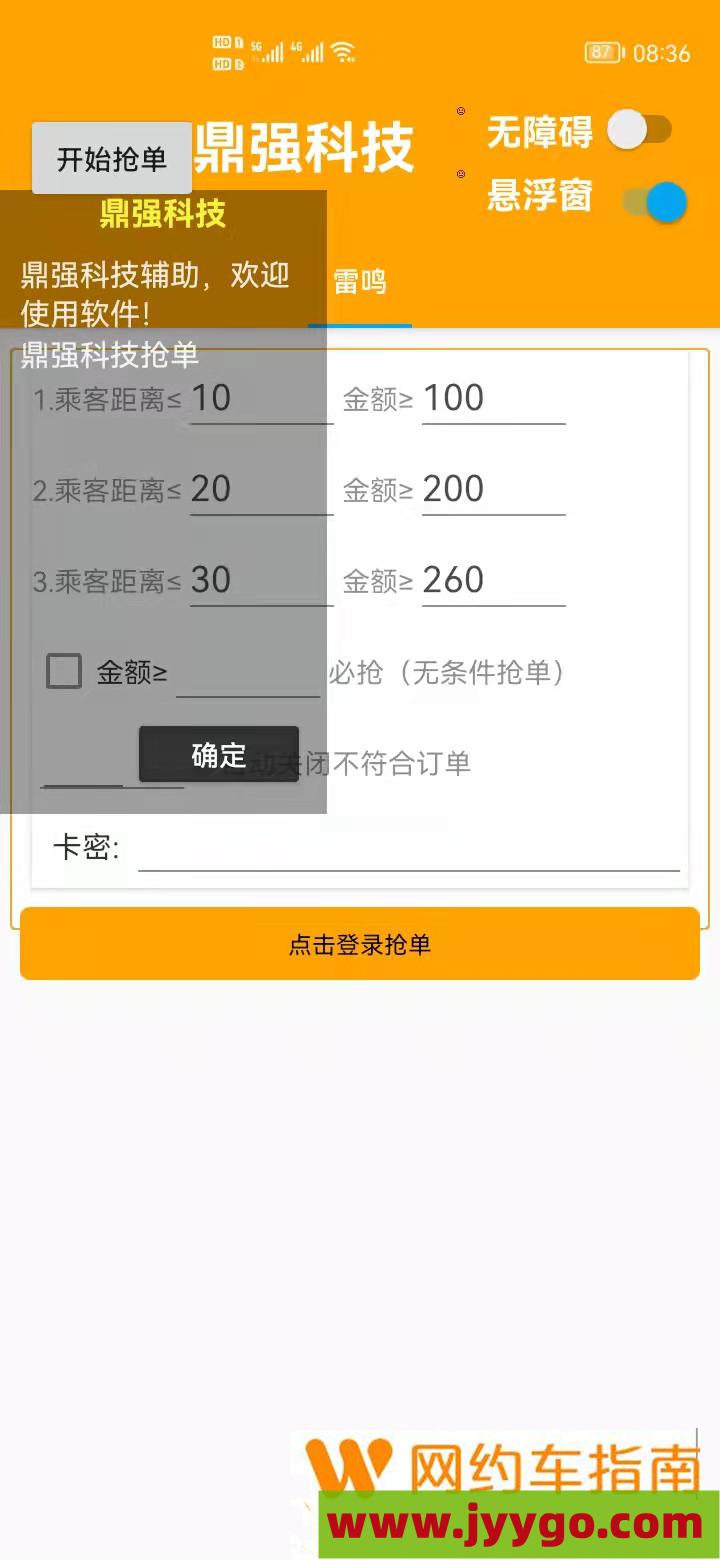
Task: Switch to the 雷鸣 tab
Action: tap(360, 283)
